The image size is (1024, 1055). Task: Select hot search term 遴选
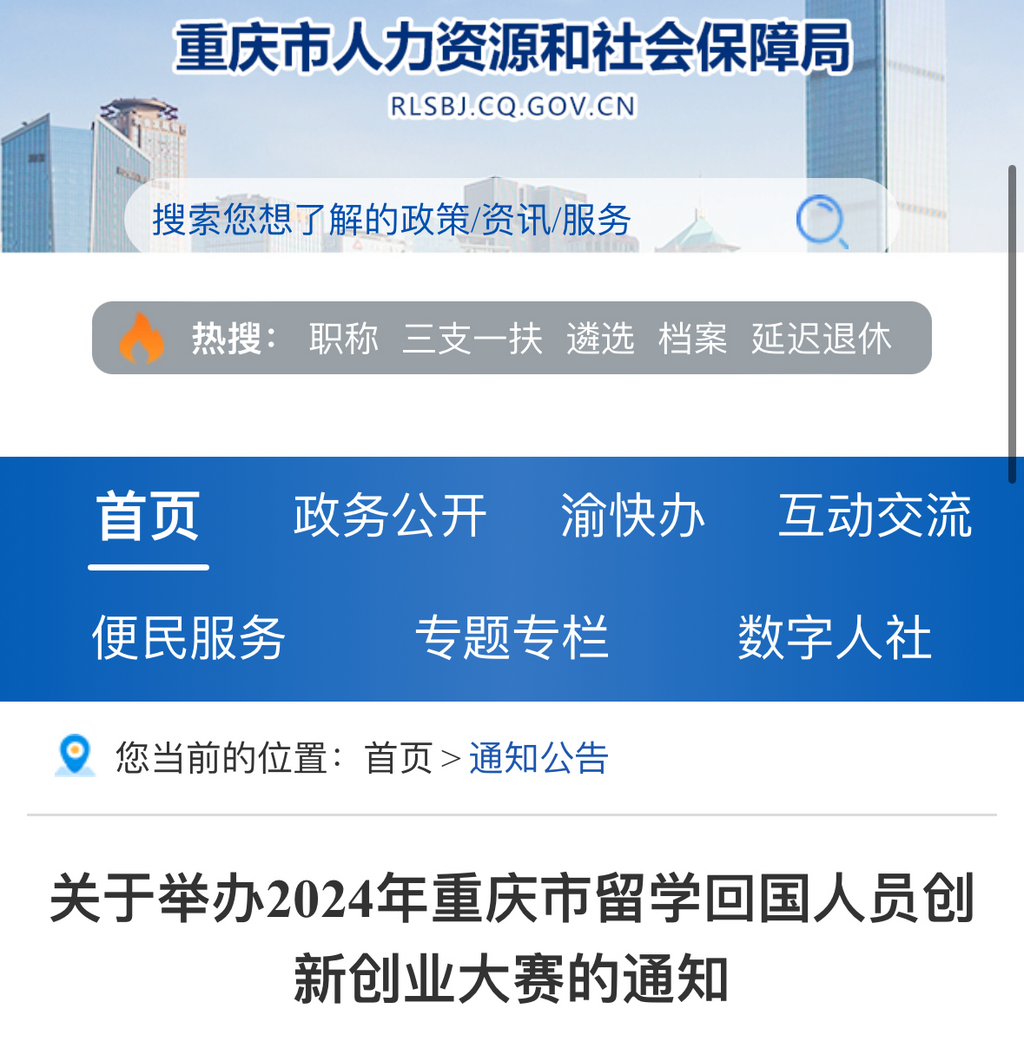600,339
